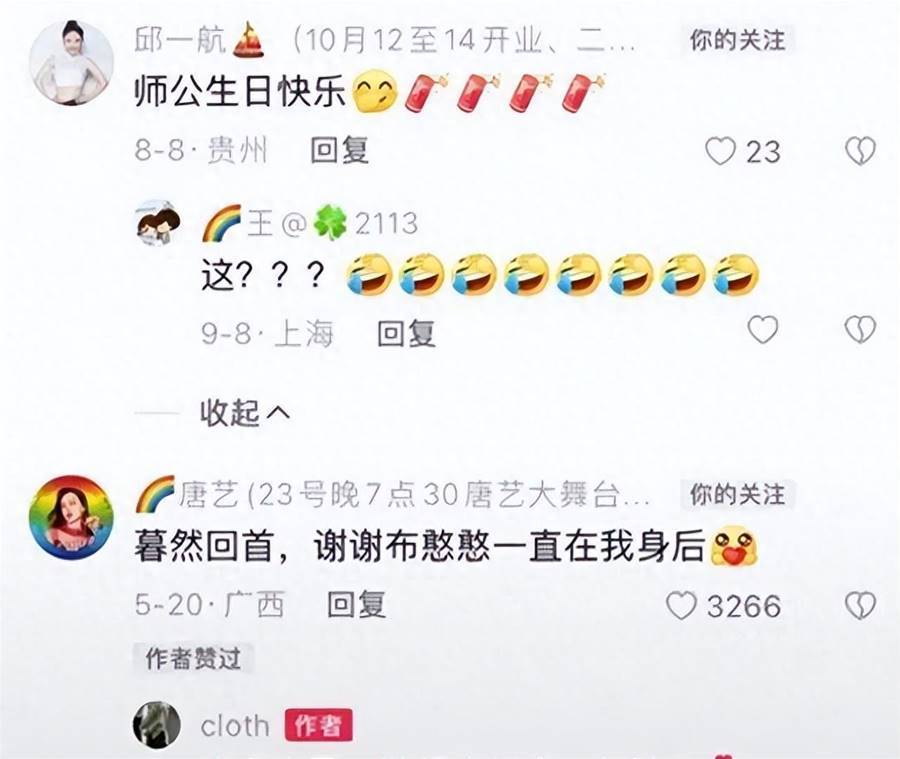This screenshot has width=900, height=759.
Task: Reply to 唐艺's comment
Action: [x=357, y=604]
